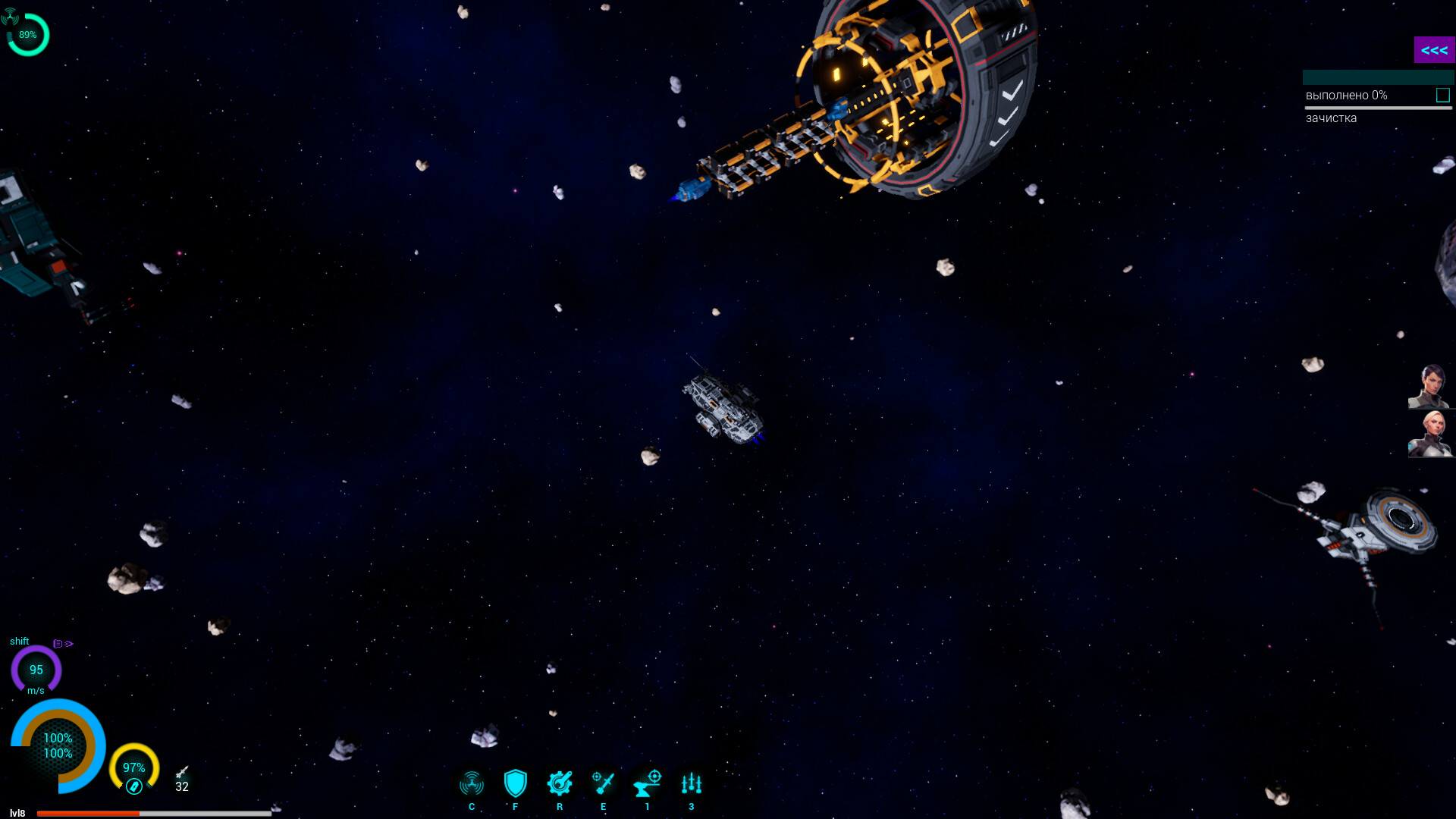This screenshot has height=819, width=1456.
Task: Open the dark-haired crew member portrait
Action: [x=1430, y=387]
